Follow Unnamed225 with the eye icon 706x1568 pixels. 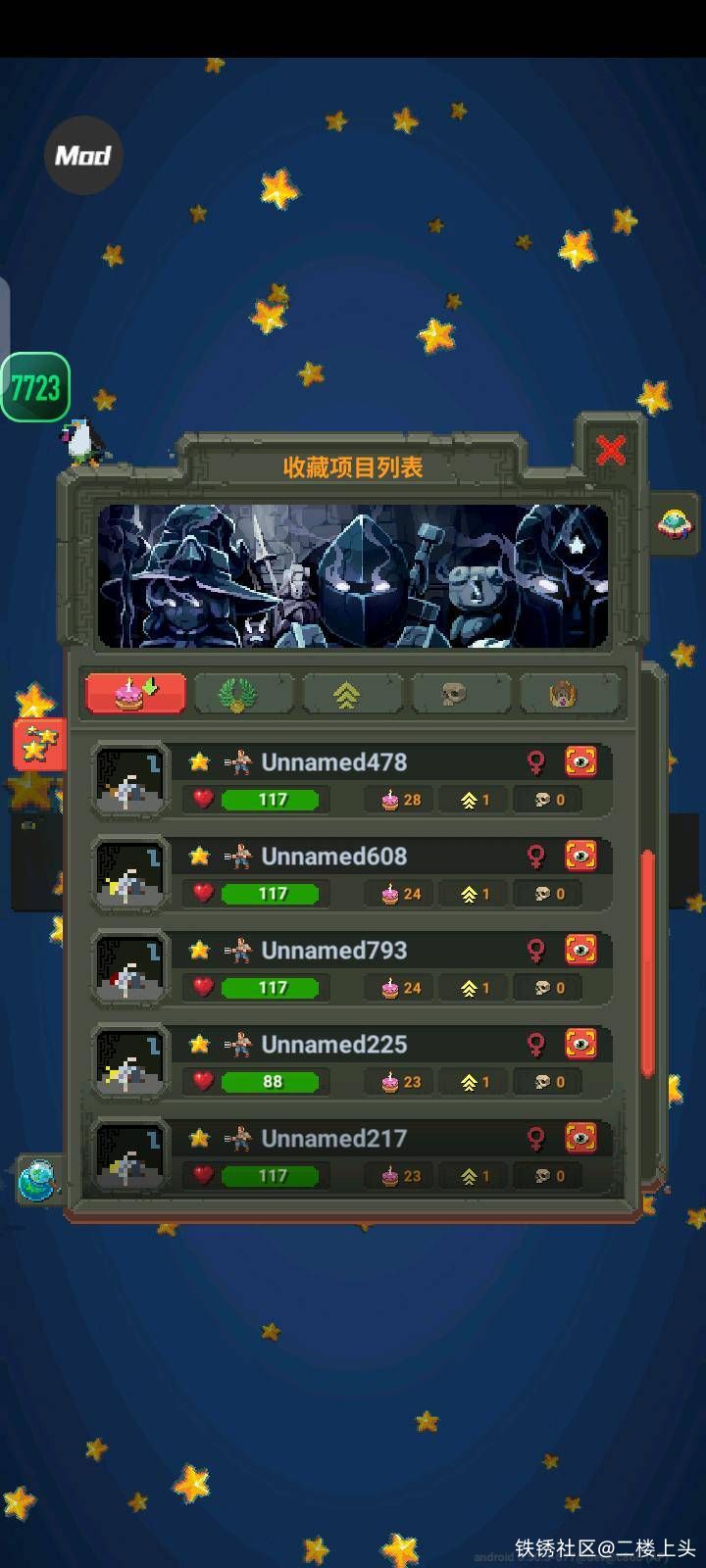[x=580, y=1044]
